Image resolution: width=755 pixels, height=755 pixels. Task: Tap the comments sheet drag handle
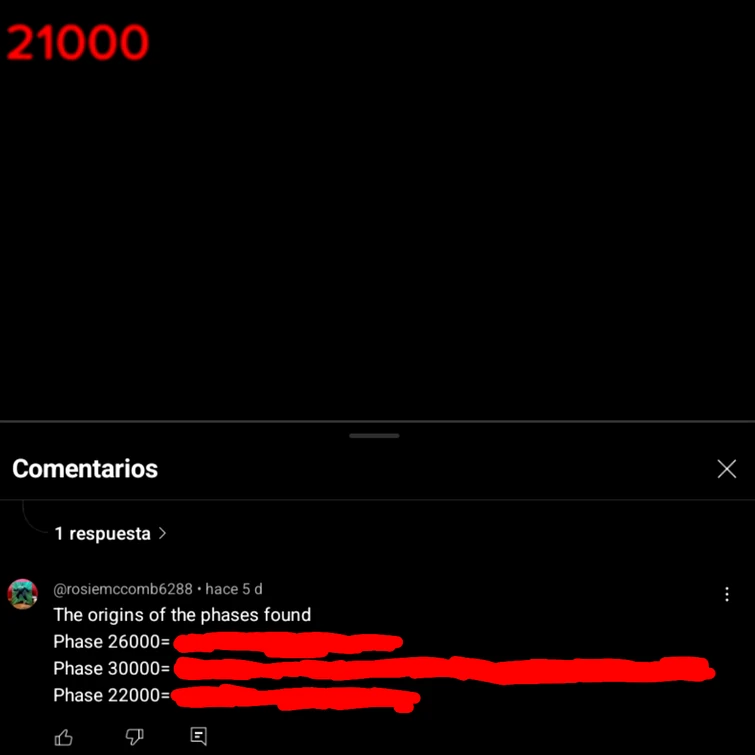pyautogui.click(x=375, y=436)
